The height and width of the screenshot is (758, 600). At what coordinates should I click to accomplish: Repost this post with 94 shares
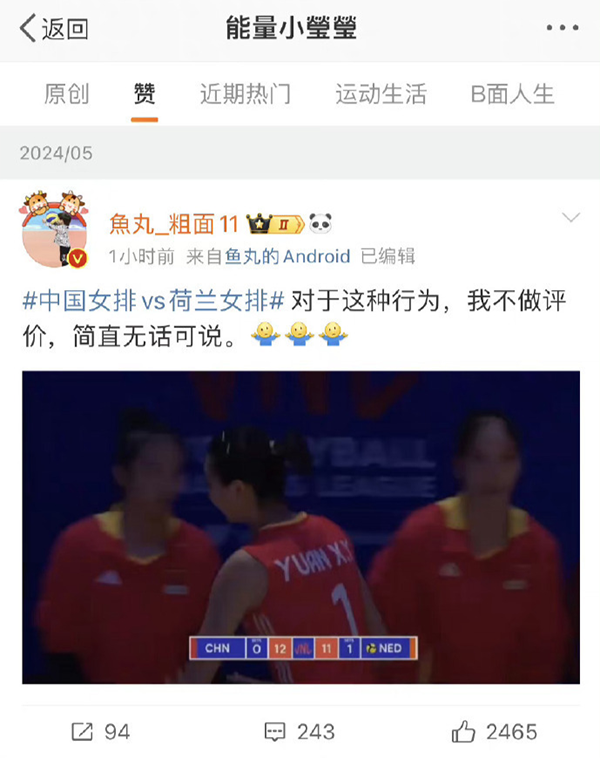[x=100, y=732]
